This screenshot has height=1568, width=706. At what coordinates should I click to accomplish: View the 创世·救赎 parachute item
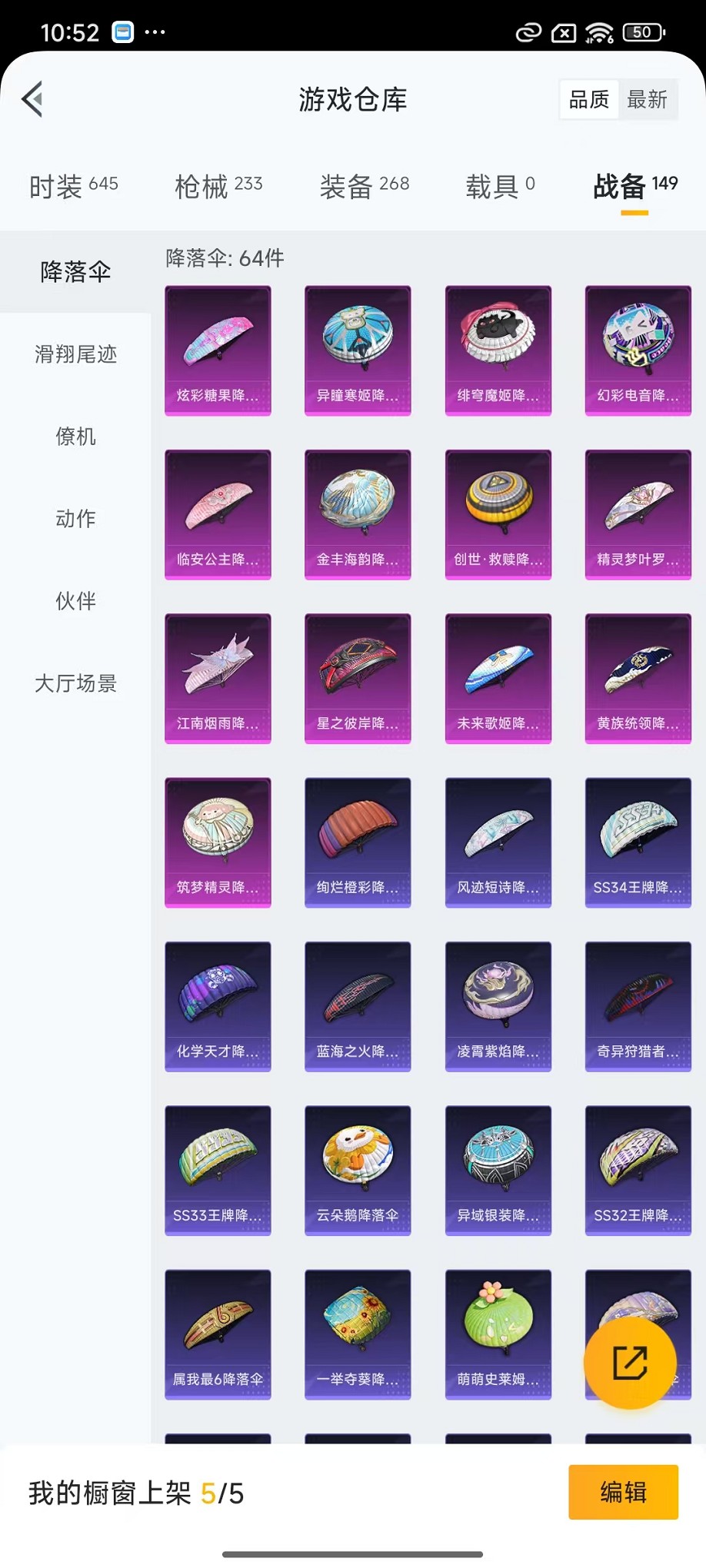point(498,514)
